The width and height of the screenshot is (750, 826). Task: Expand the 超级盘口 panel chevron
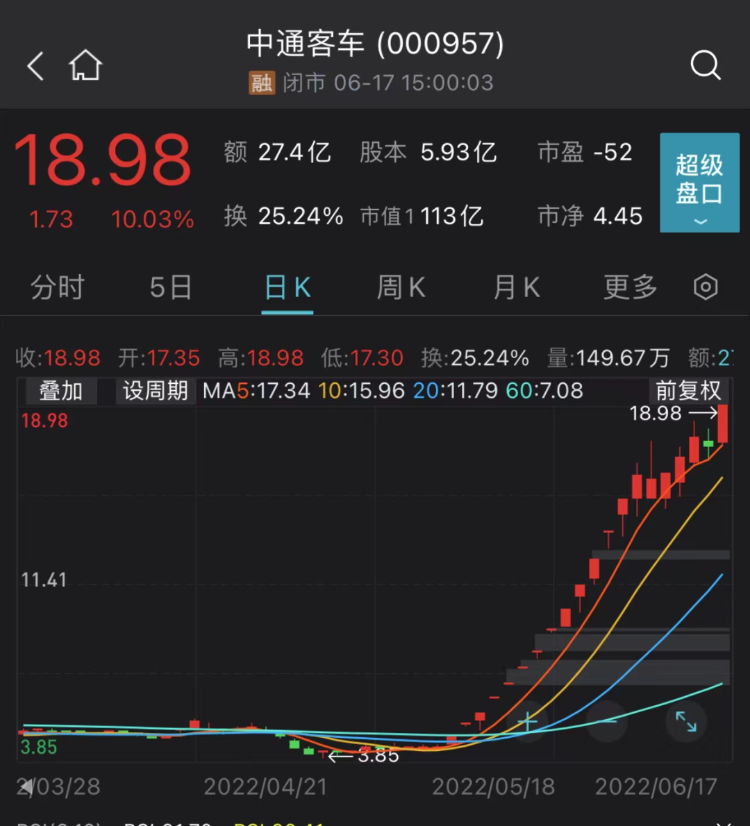click(699, 221)
